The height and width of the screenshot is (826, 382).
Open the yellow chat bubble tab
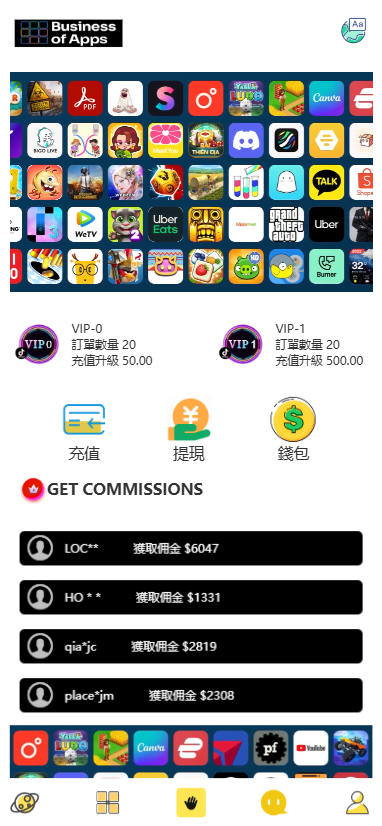click(274, 803)
